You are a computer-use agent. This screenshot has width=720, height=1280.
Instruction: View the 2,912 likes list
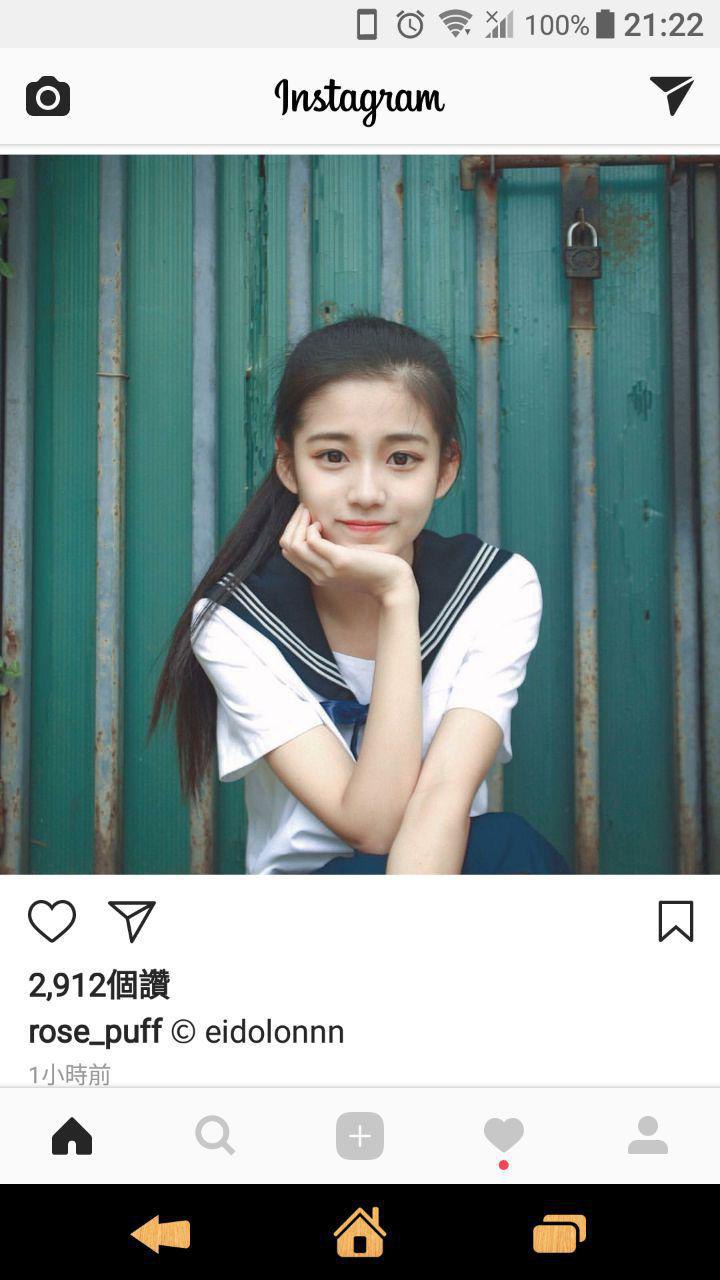pyautogui.click(x=99, y=985)
